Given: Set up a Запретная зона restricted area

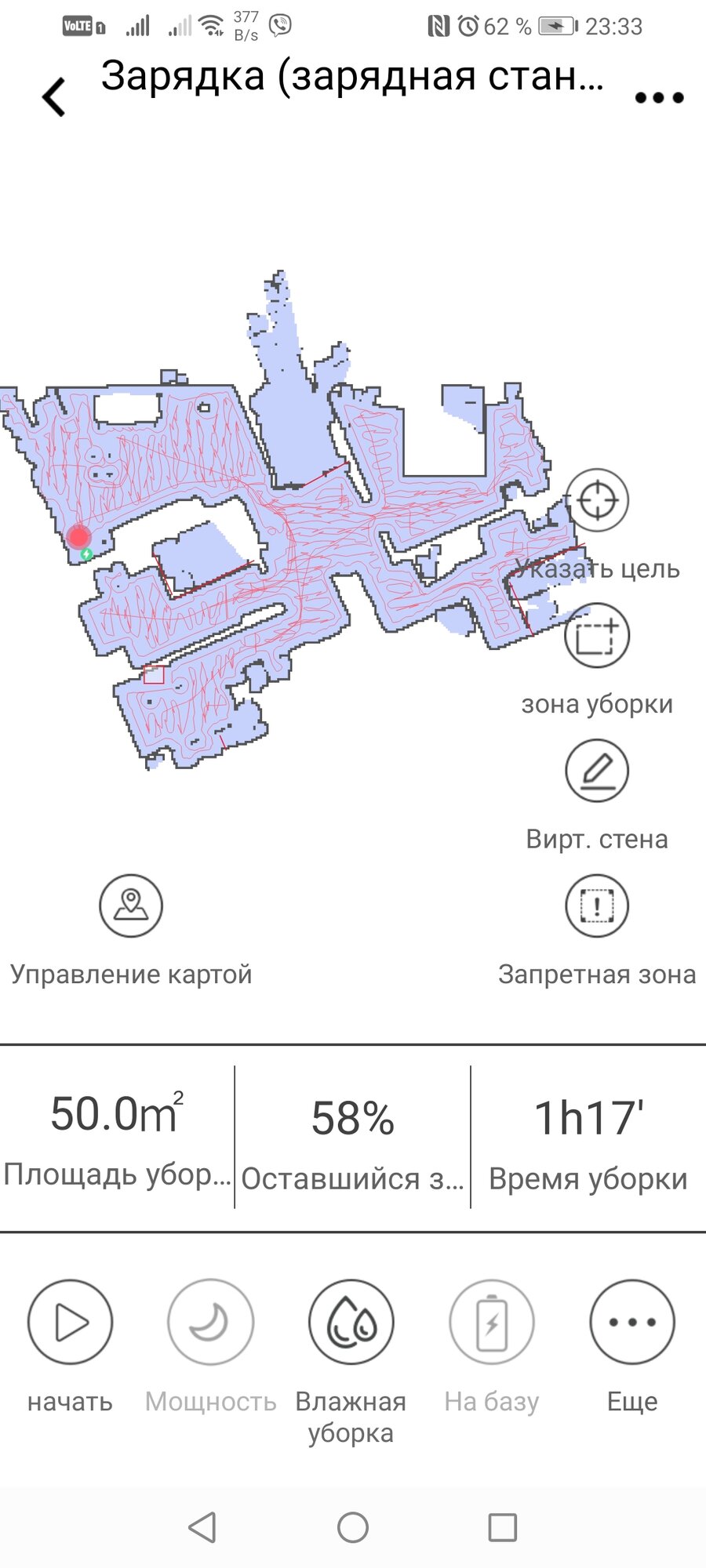Looking at the screenshot, I should pos(597,906).
